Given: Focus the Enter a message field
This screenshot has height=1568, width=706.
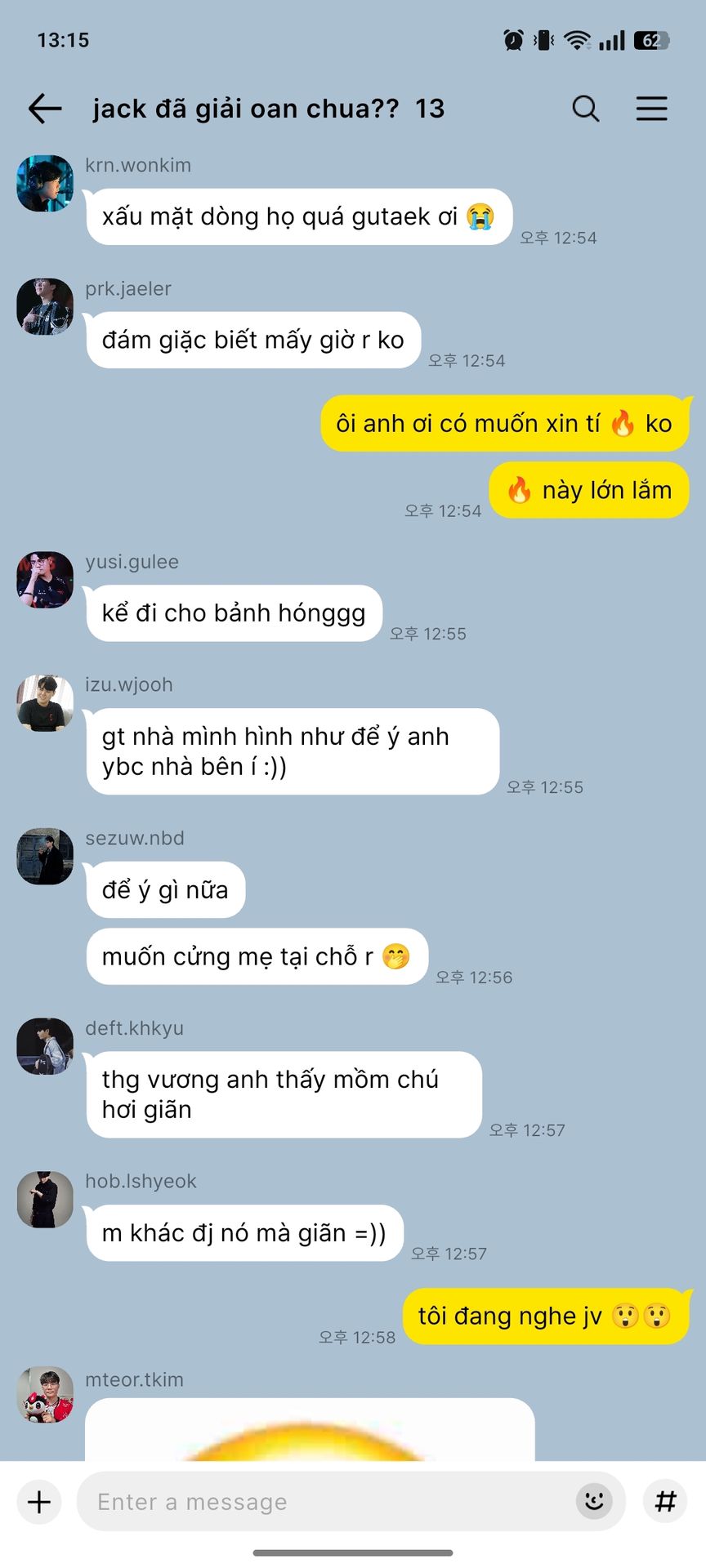Looking at the screenshot, I should pos(327,1502).
